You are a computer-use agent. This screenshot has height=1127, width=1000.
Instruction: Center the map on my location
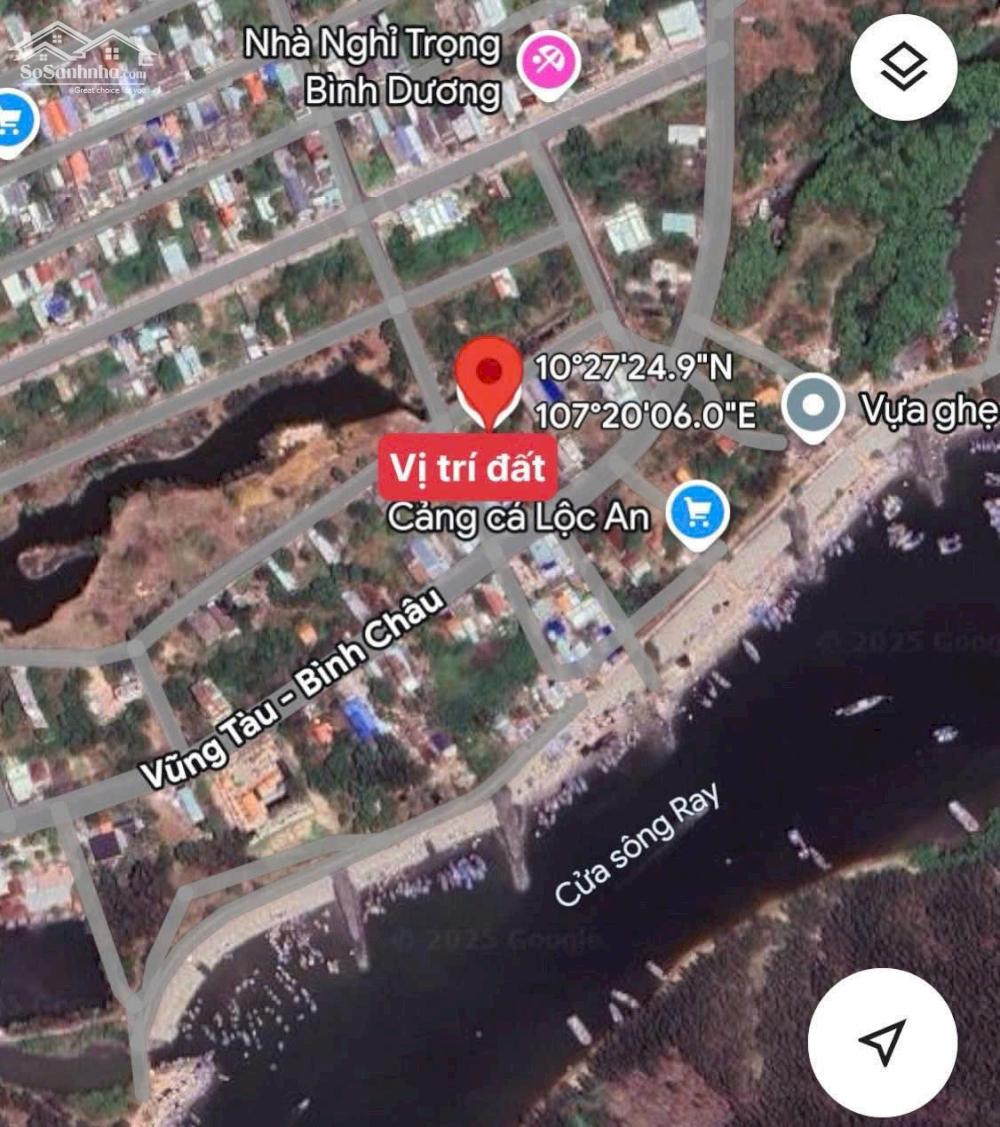(882, 1042)
